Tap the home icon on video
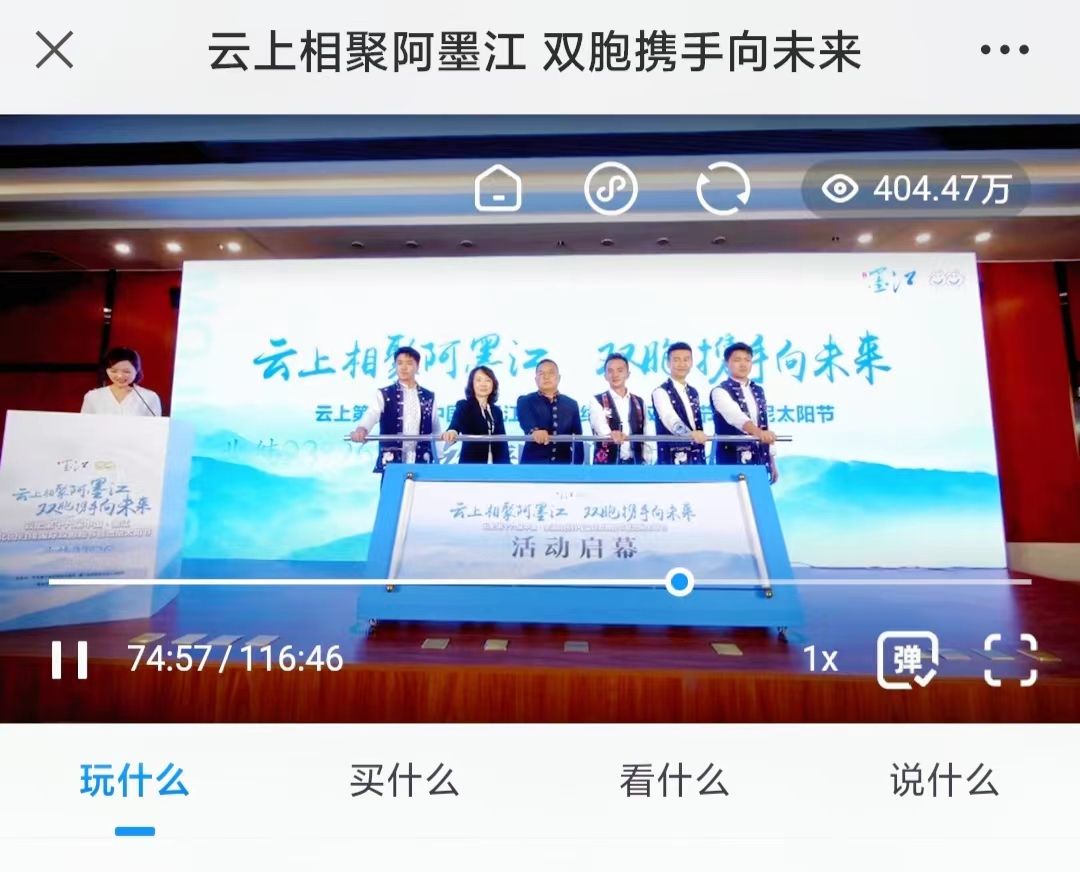Image resolution: width=1080 pixels, height=872 pixels. coord(498,188)
